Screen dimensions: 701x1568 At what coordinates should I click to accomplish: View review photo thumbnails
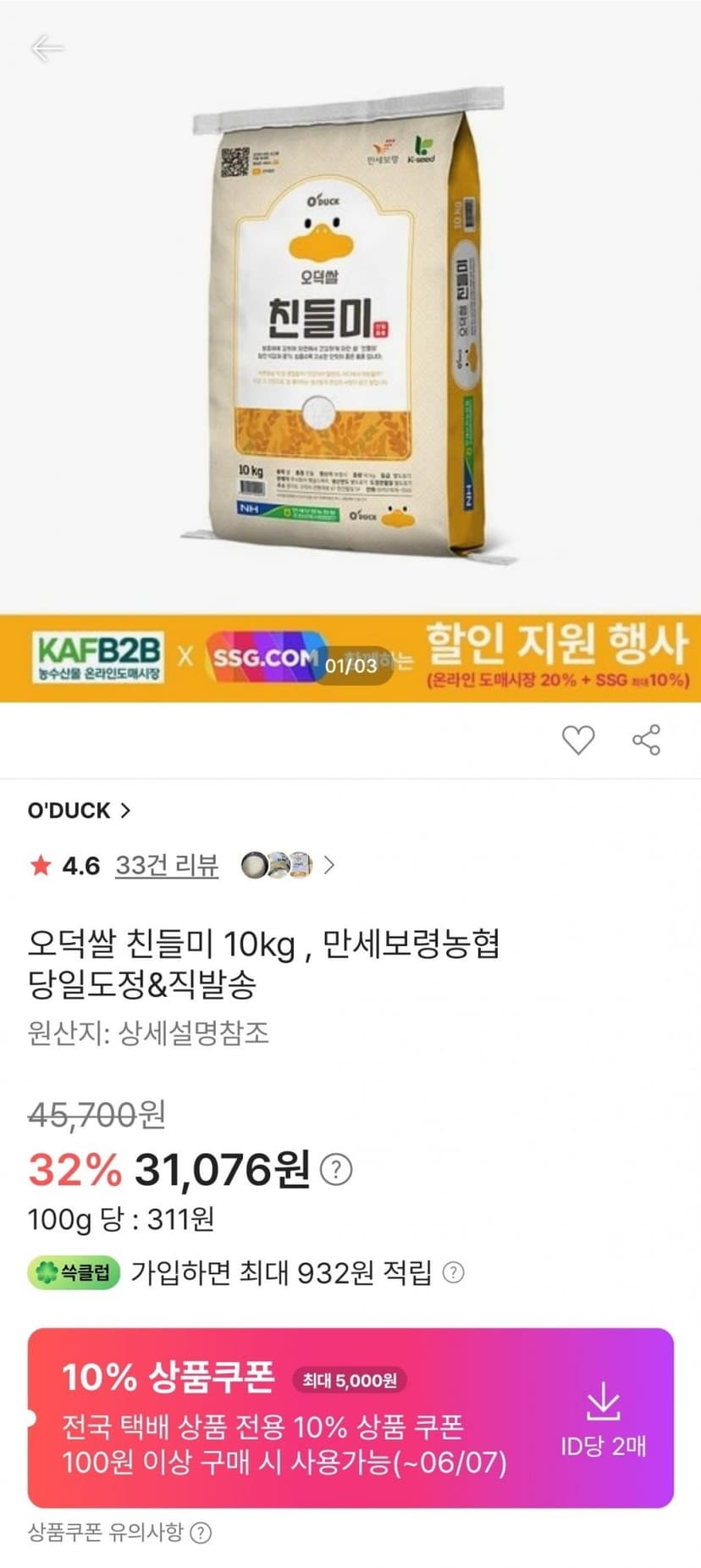tap(288, 865)
